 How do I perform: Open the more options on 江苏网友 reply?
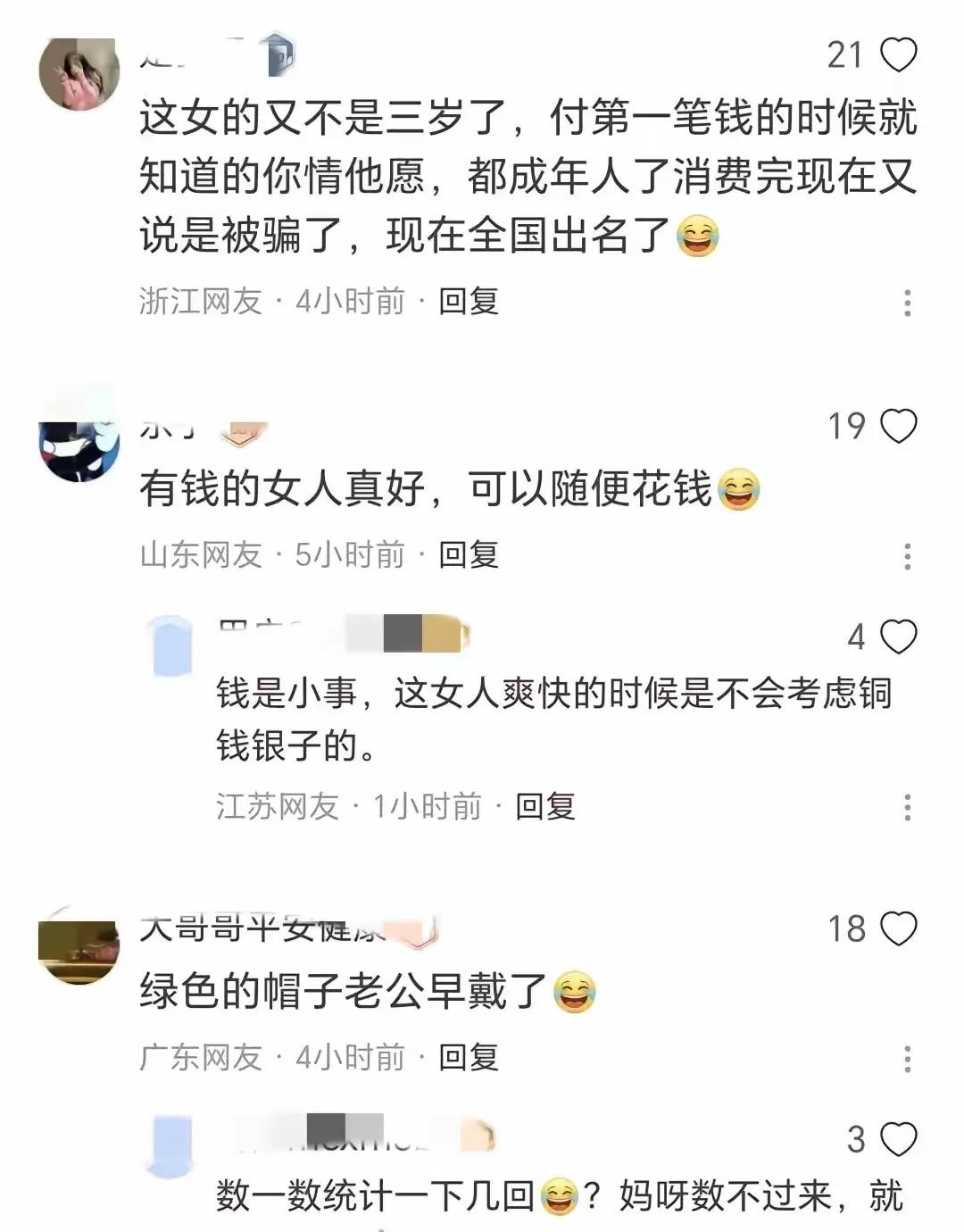pyautogui.click(x=907, y=808)
